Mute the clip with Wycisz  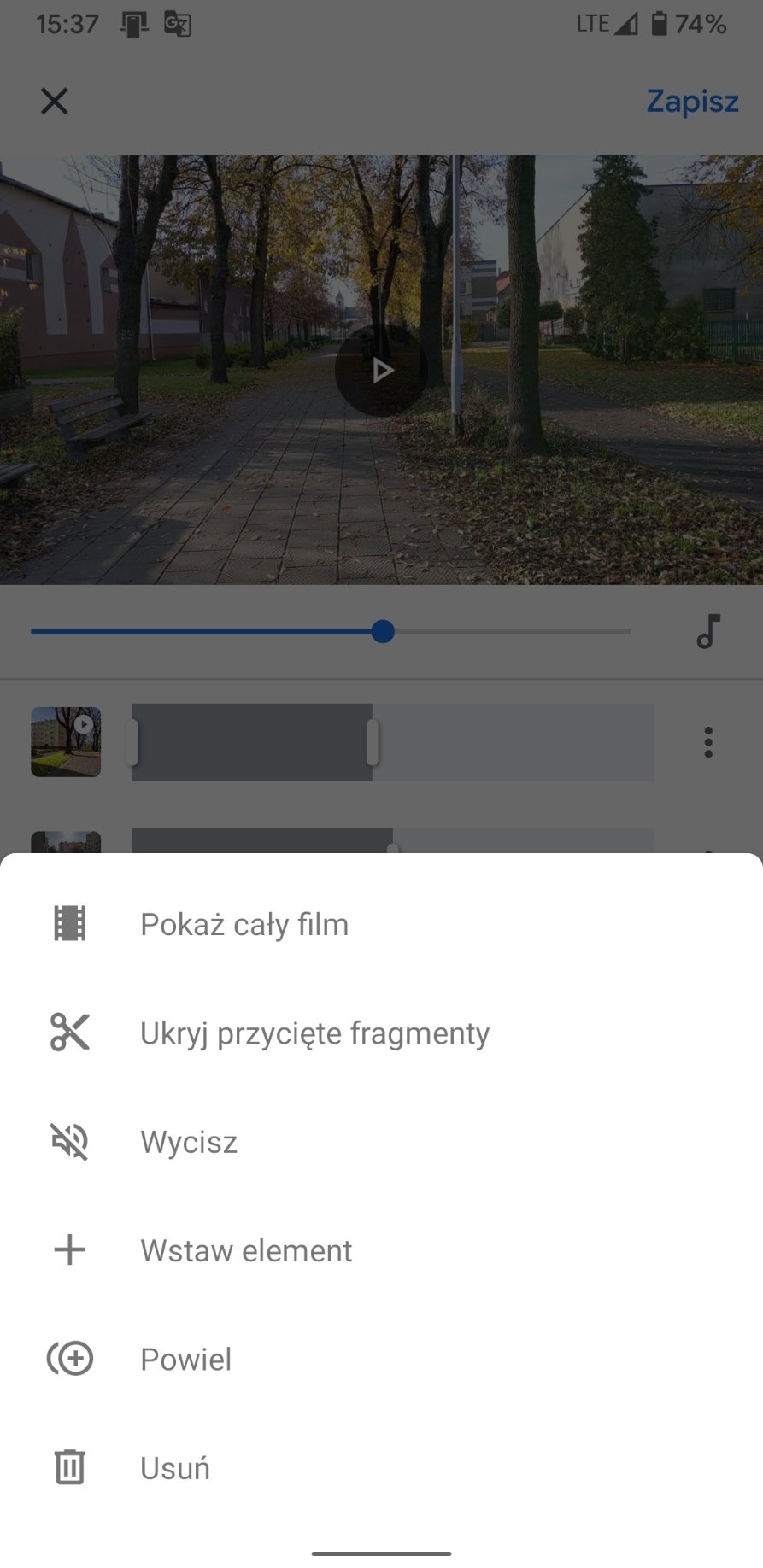click(381, 1142)
